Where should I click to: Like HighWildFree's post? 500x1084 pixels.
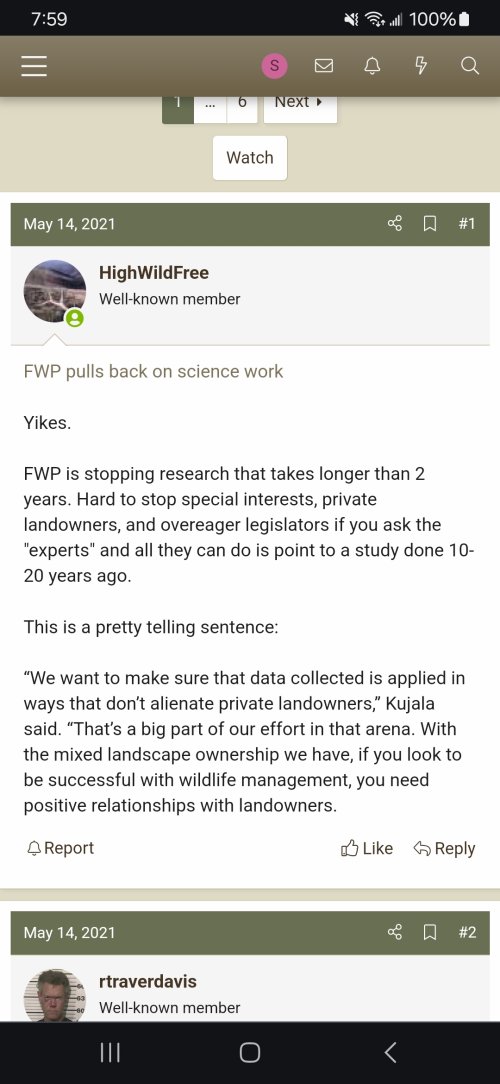pyautogui.click(x=367, y=848)
